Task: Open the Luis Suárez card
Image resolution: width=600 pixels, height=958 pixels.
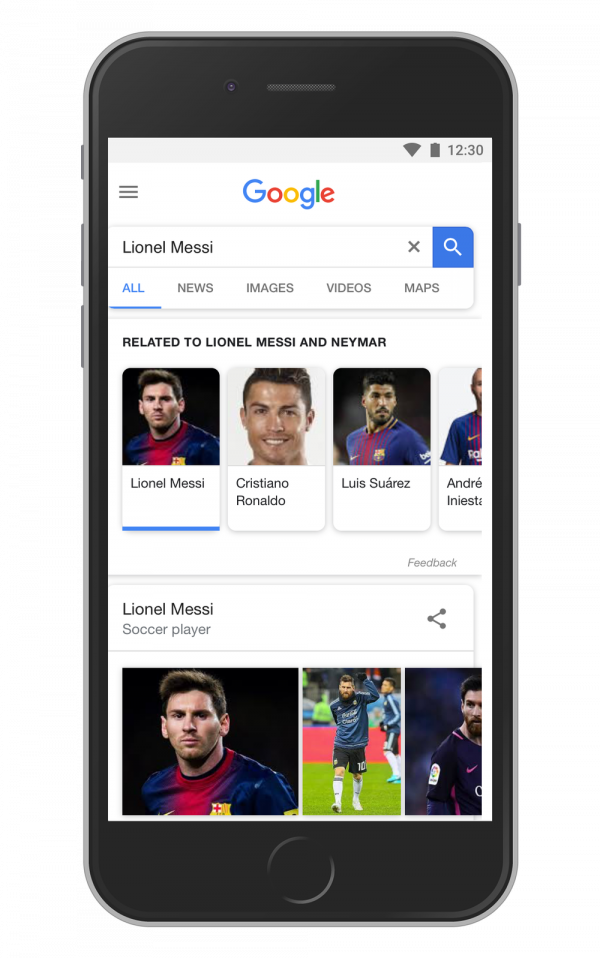Action: (x=382, y=447)
